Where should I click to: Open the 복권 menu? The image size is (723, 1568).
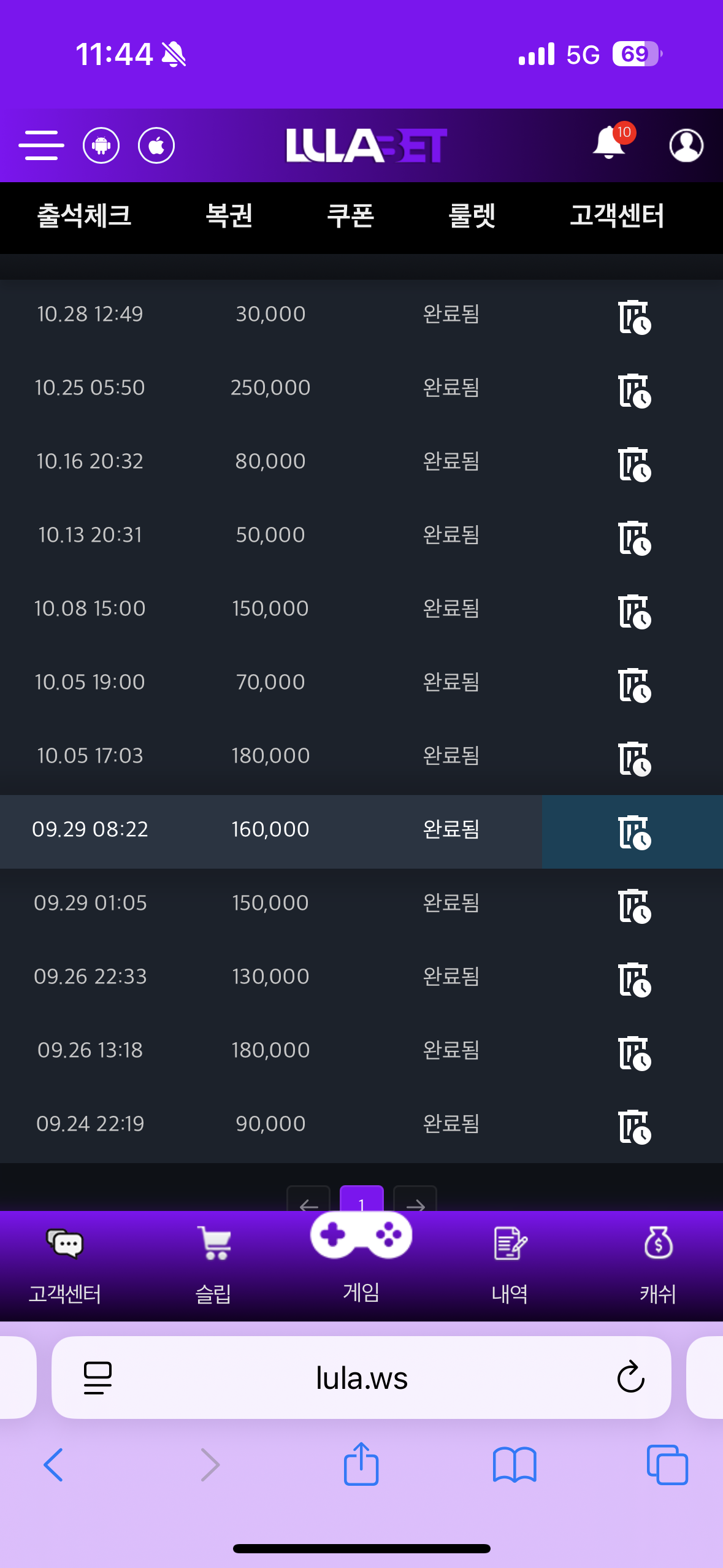click(229, 216)
